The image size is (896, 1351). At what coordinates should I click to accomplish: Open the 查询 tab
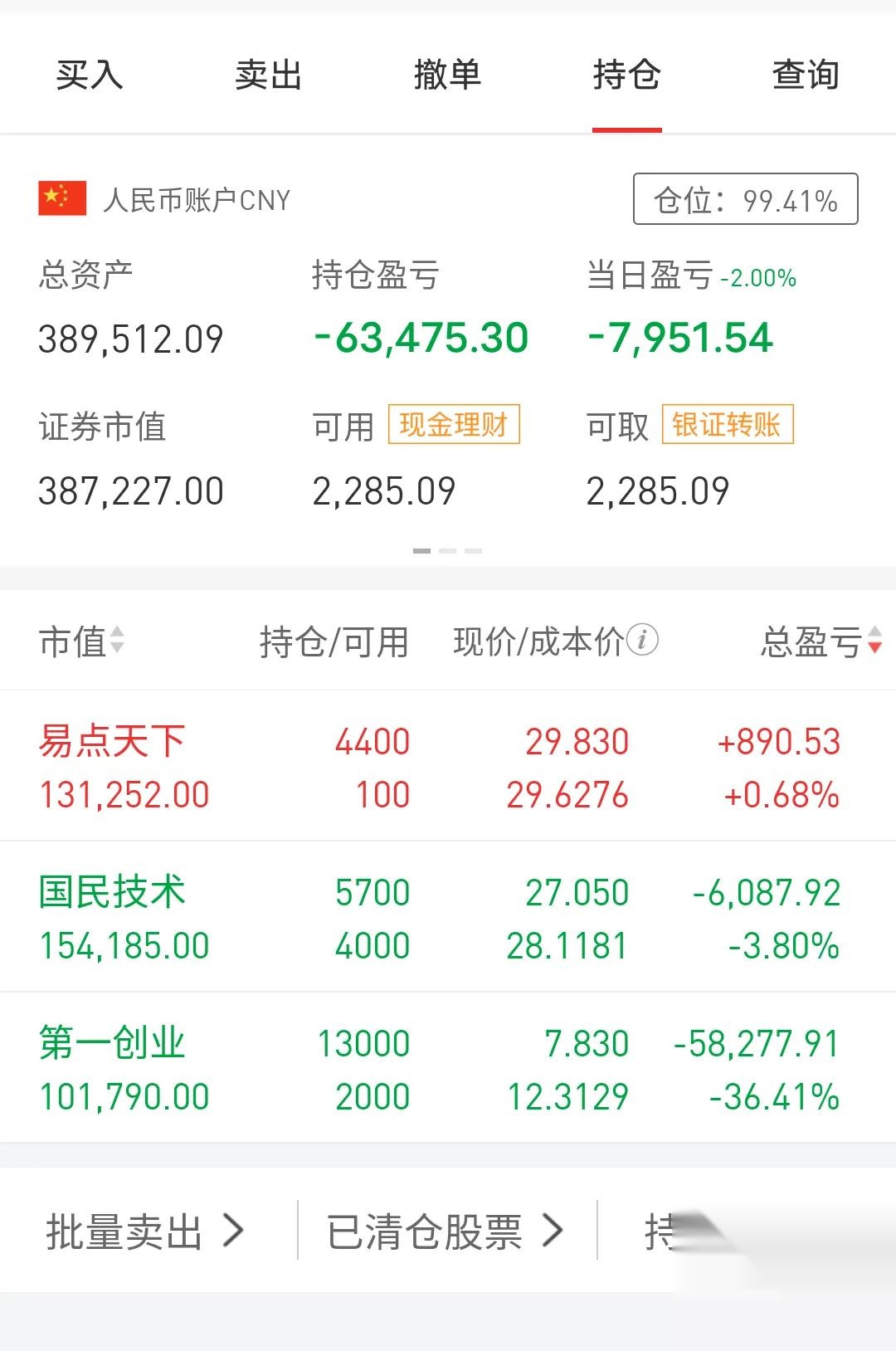coord(805,75)
